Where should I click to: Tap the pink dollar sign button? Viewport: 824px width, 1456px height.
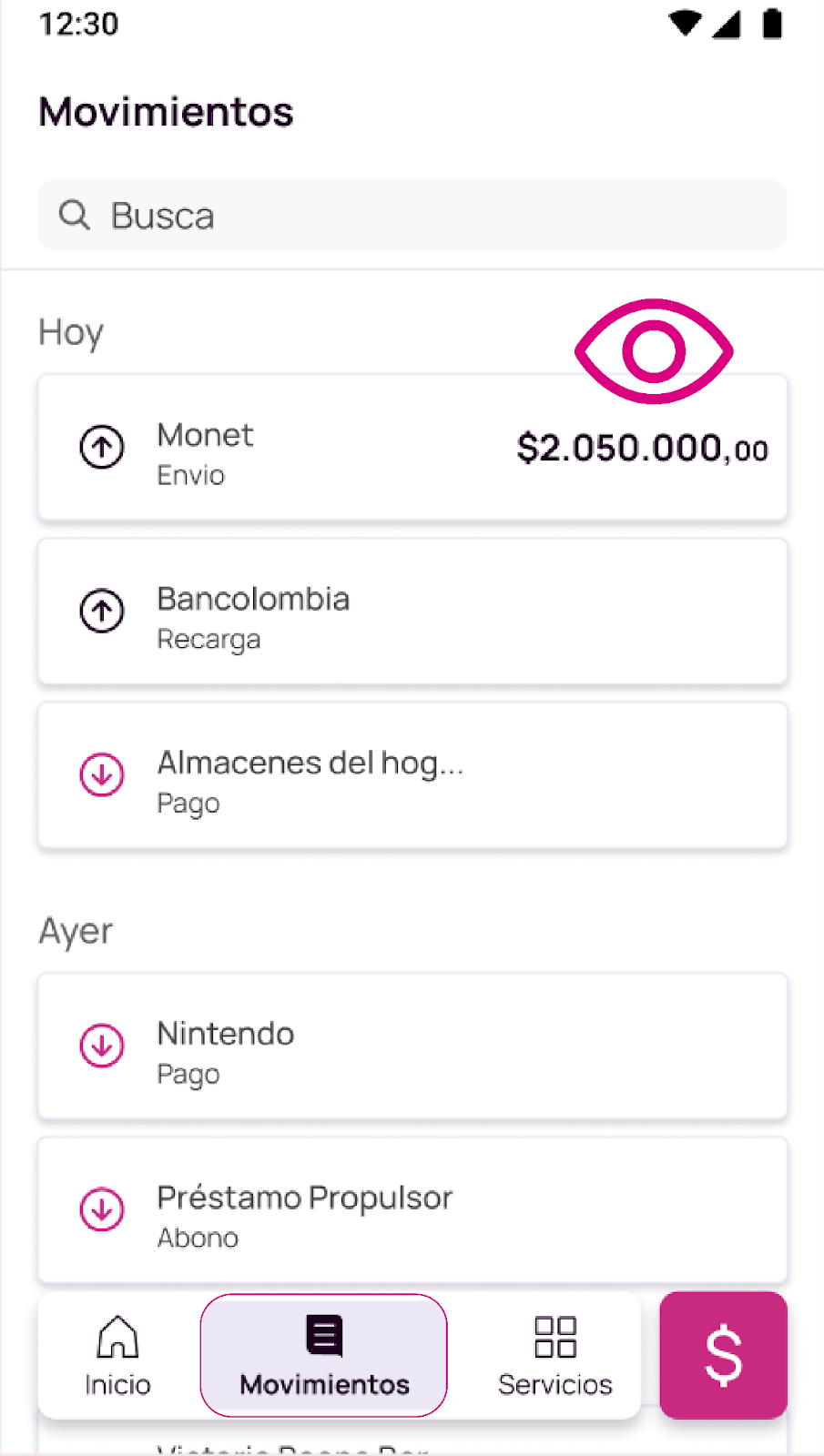723,1356
